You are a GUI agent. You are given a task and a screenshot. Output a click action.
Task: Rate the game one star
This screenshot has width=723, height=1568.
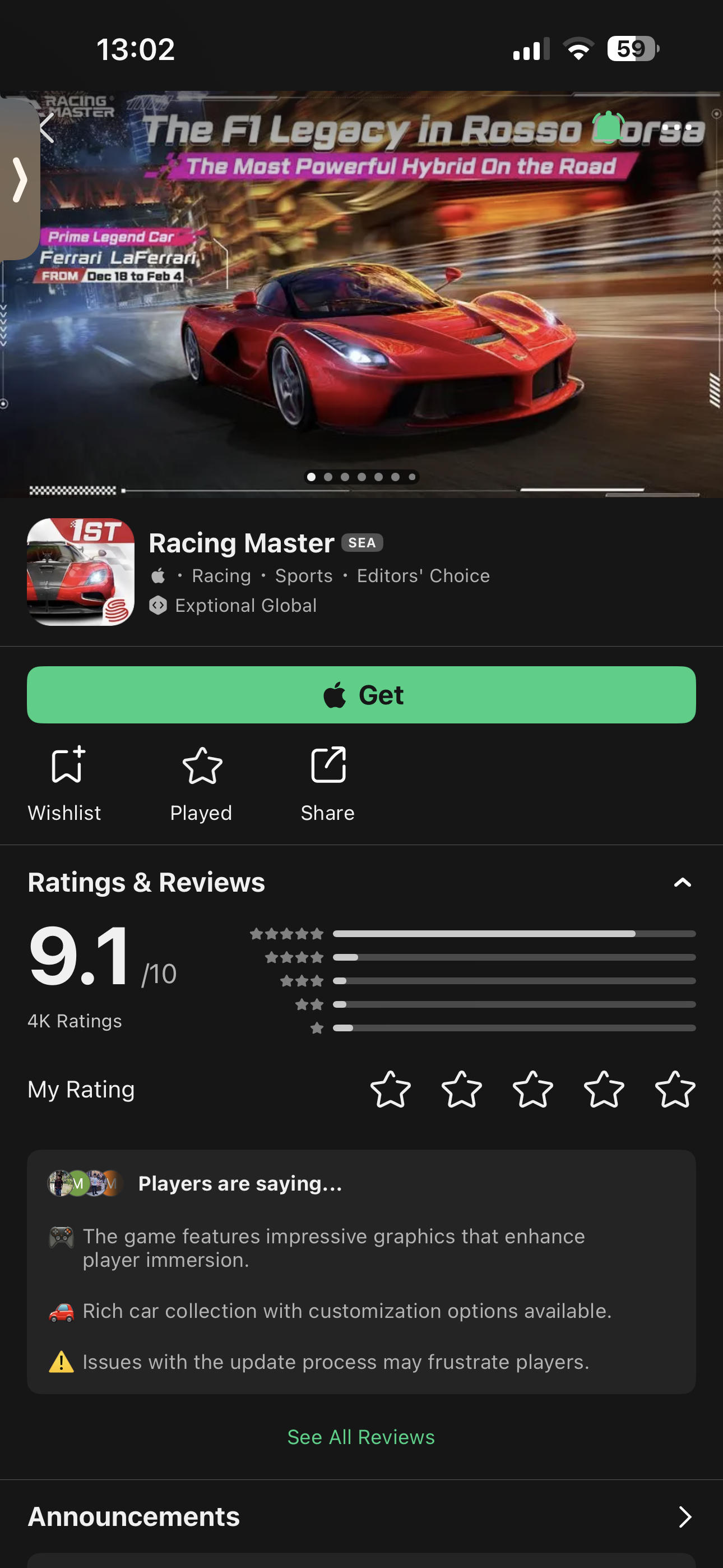[390, 1089]
